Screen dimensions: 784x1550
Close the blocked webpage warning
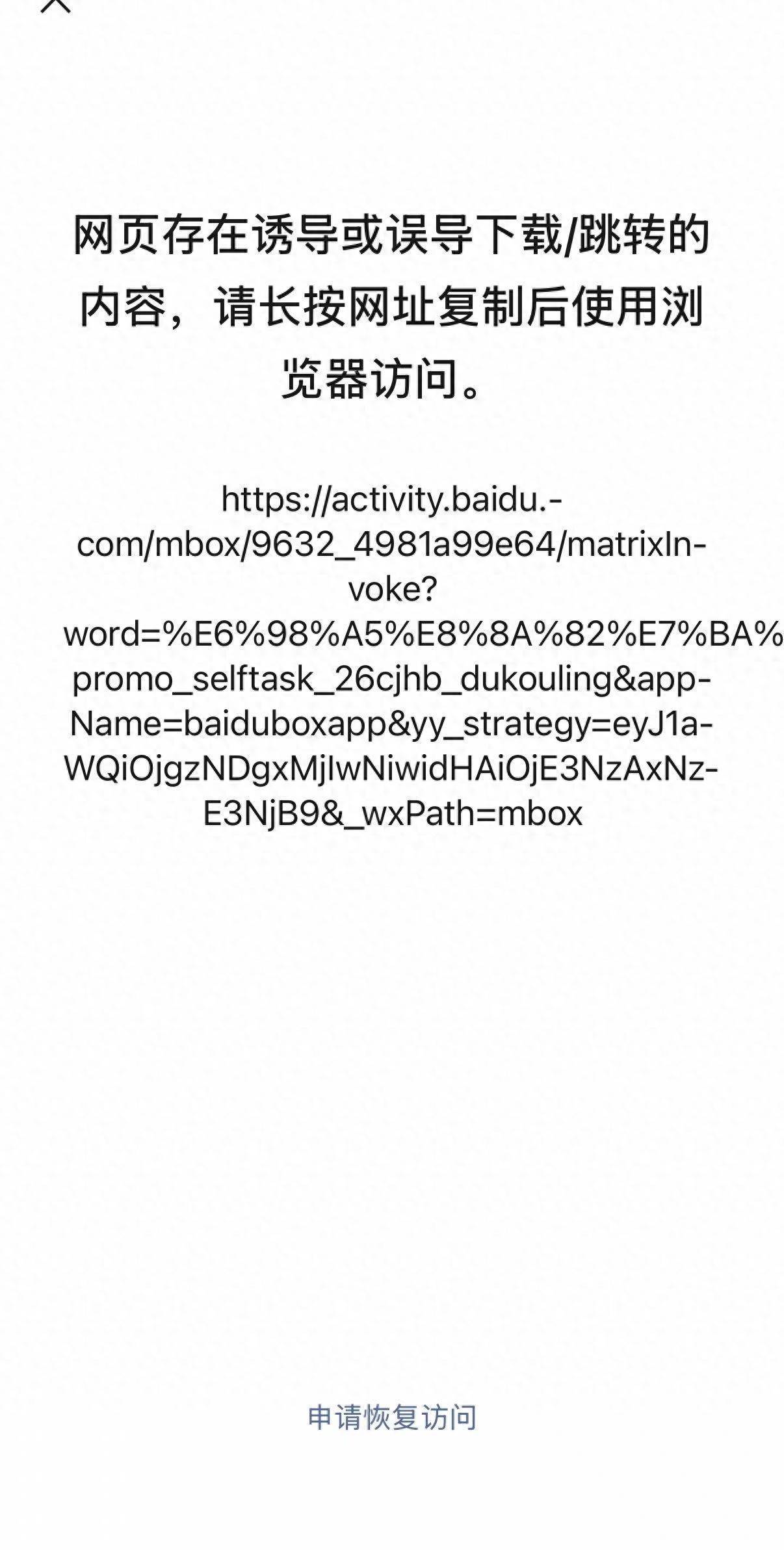(56, 5)
